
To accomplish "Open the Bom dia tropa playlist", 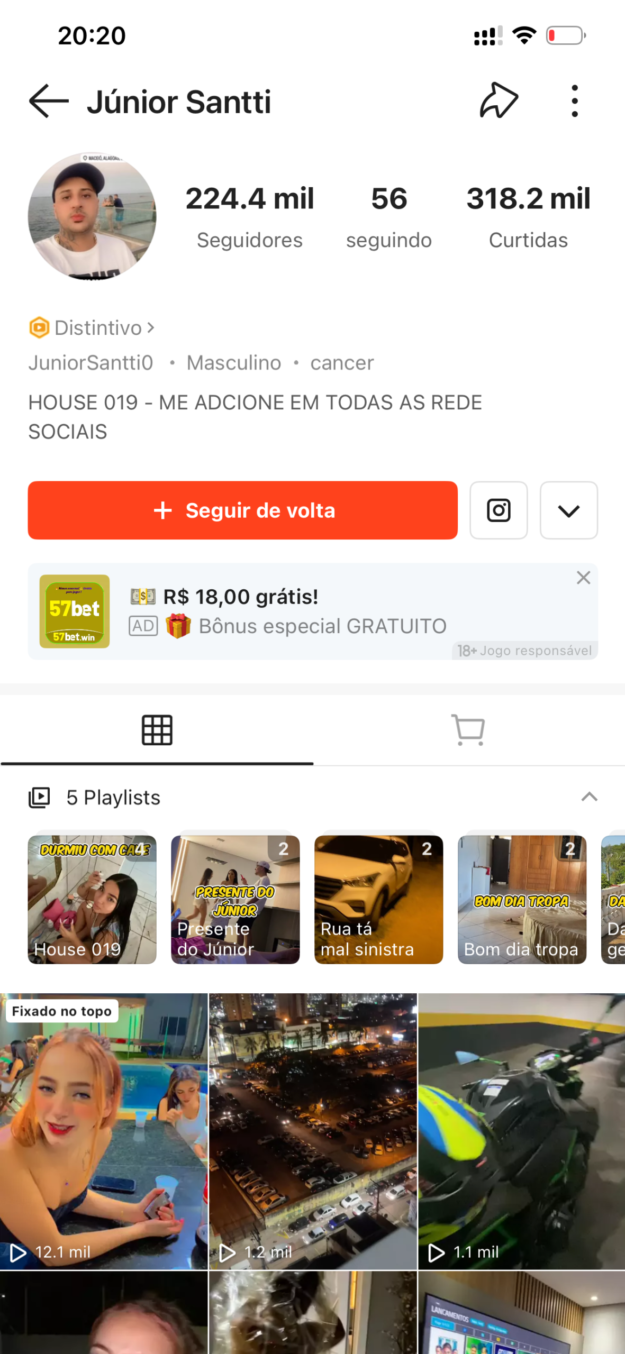I will [x=522, y=899].
